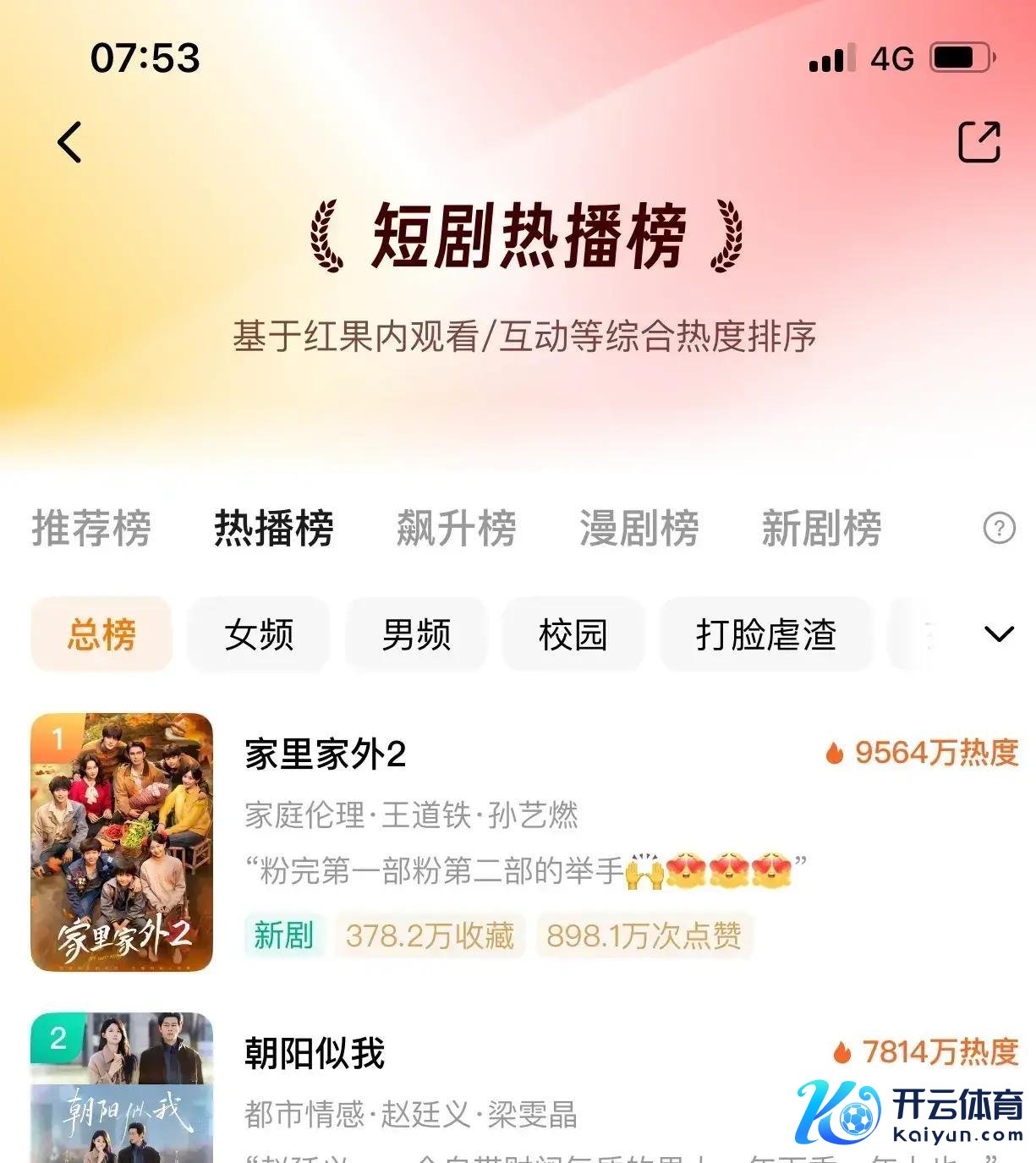Screen dimensions: 1036x1163
Task: View the 新剧榜 tab
Action: (x=821, y=529)
